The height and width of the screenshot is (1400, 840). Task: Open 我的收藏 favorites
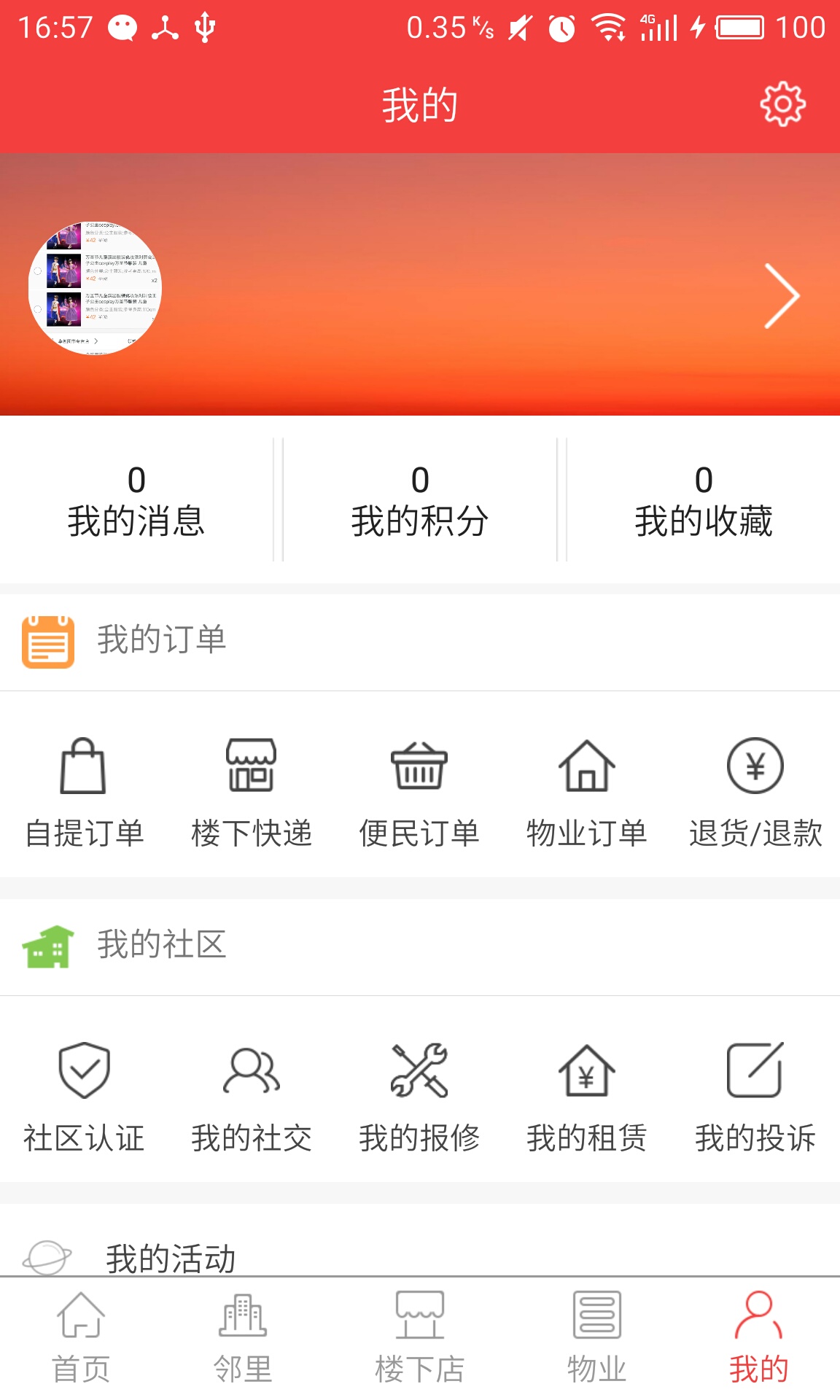(703, 501)
